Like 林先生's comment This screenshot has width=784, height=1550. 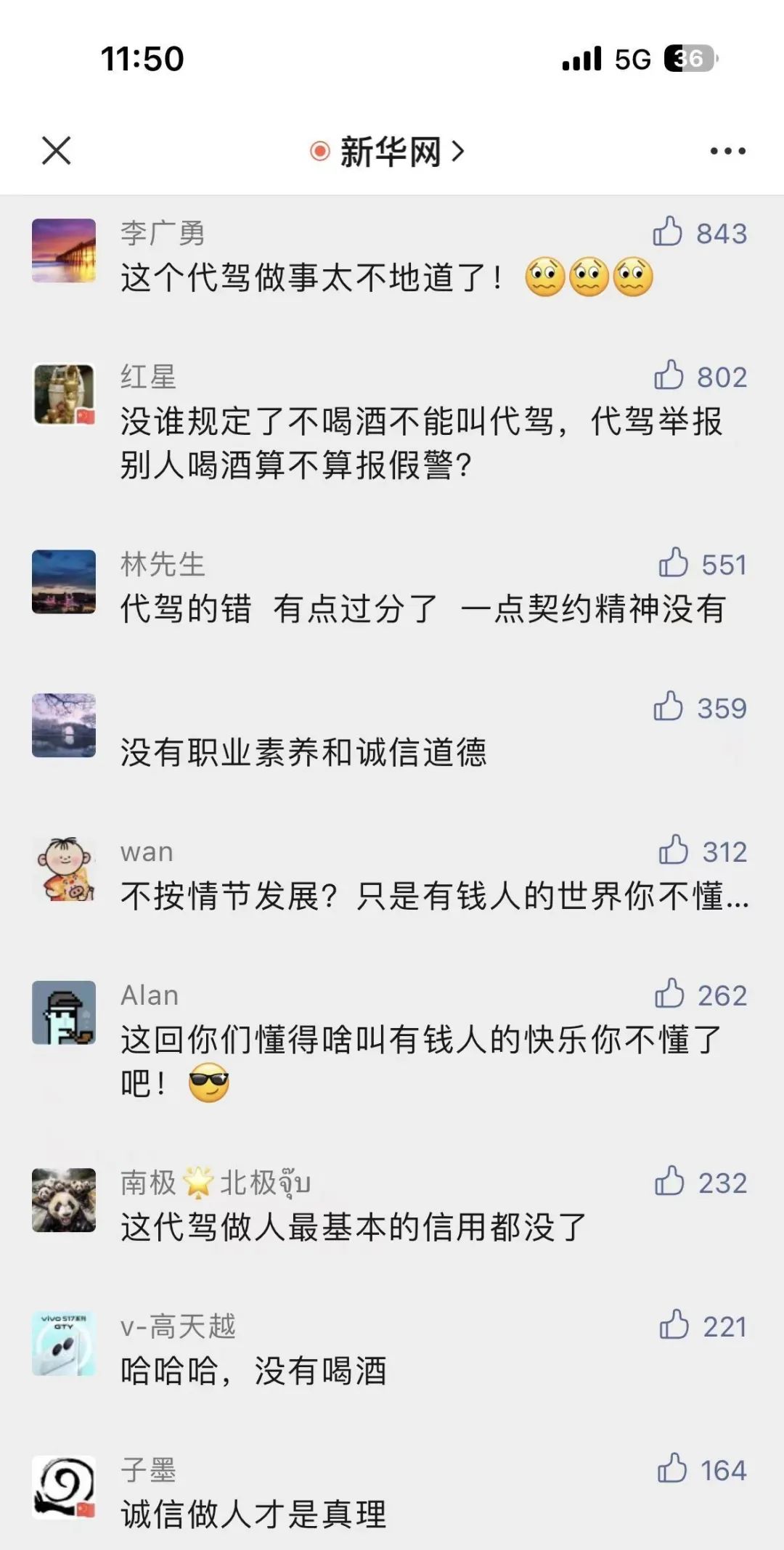[x=673, y=563]
